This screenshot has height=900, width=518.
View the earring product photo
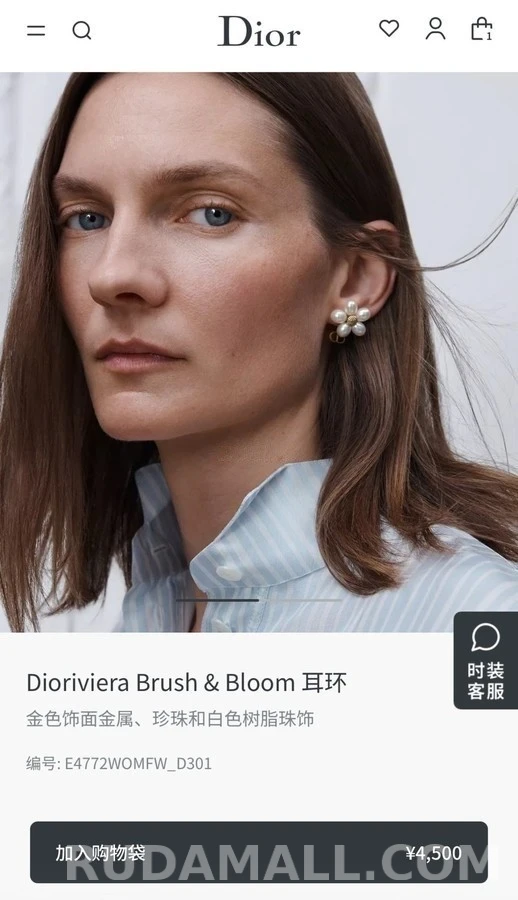pos(259,352)
